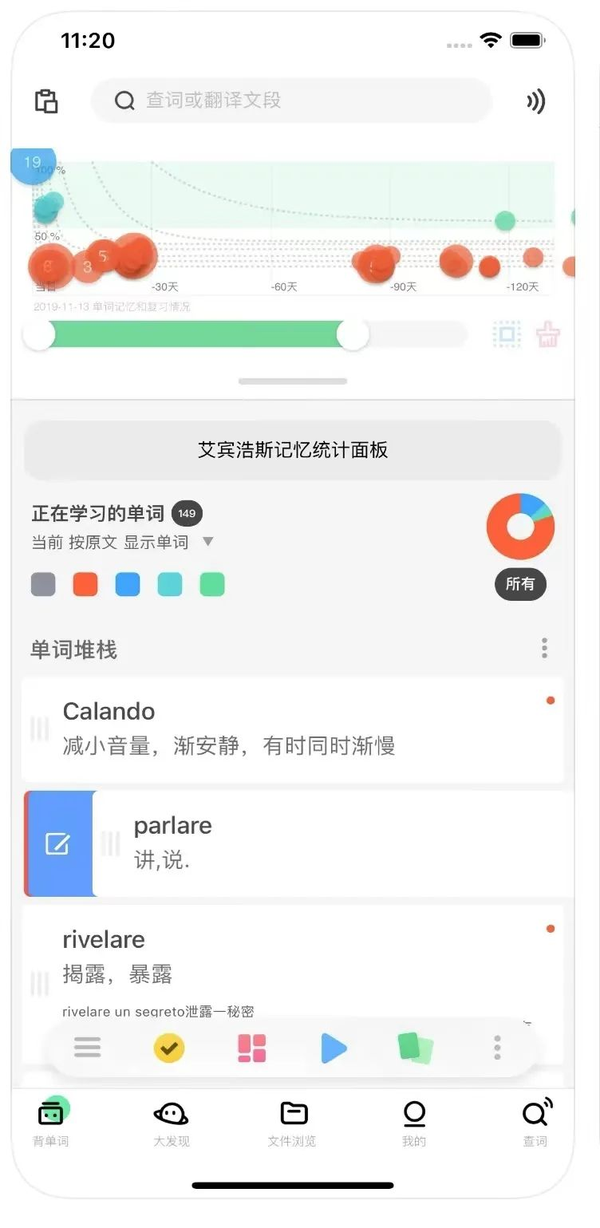Open the Calando word card
600x1228 pixels.
point(292,729)
